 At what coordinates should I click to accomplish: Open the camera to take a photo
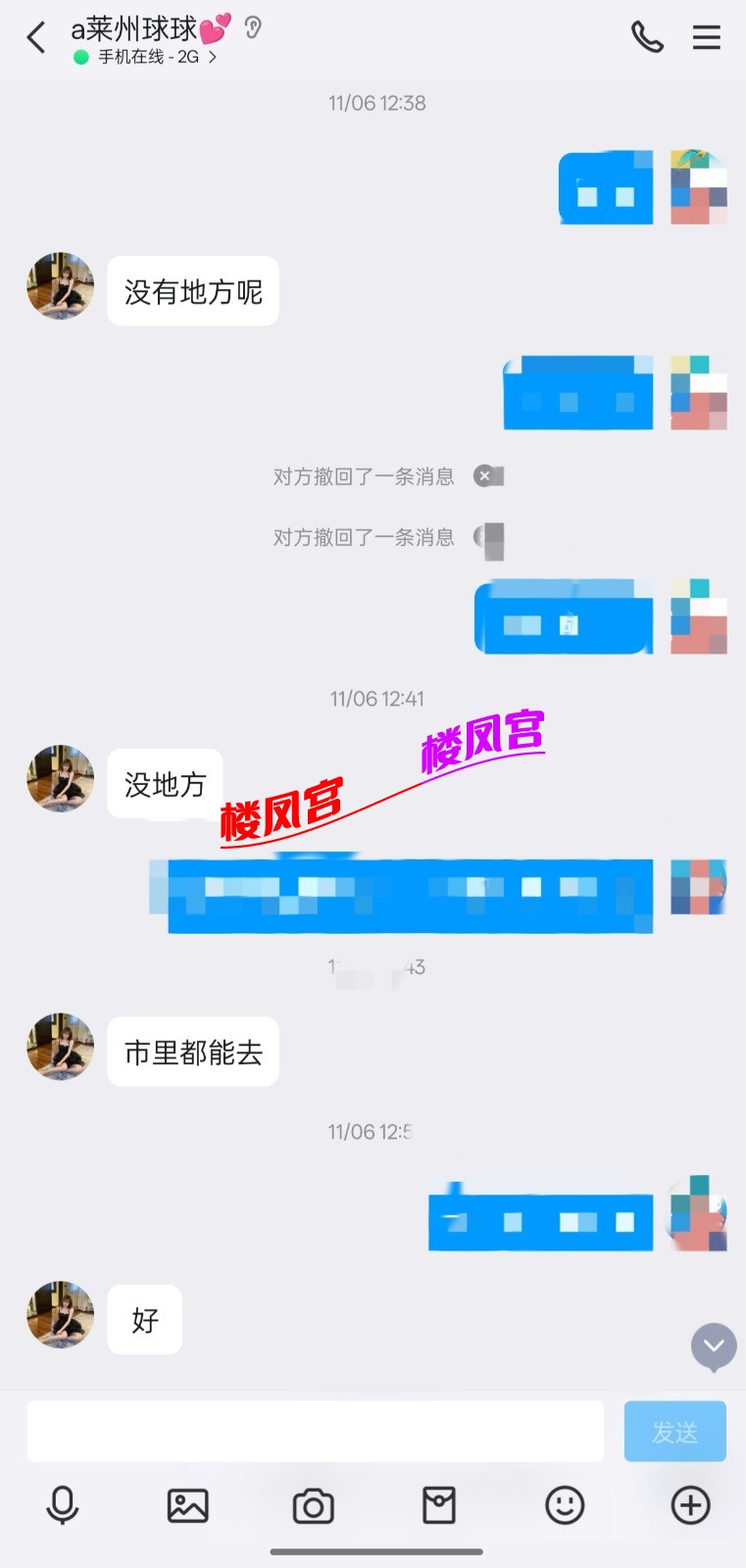pyautogui.click(x=314, y=1505)
